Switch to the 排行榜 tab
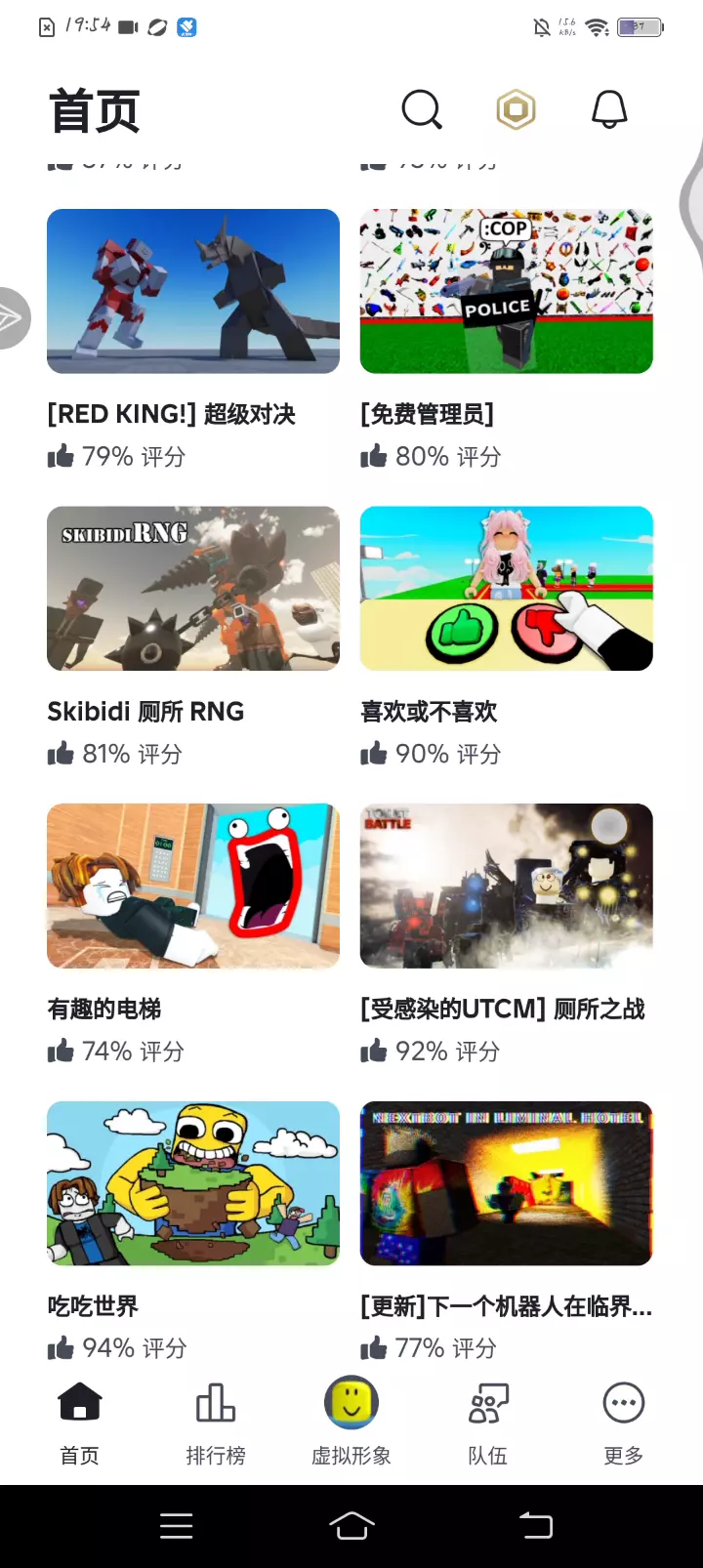Screen dimensions: 703x1568 point(216,1422)
